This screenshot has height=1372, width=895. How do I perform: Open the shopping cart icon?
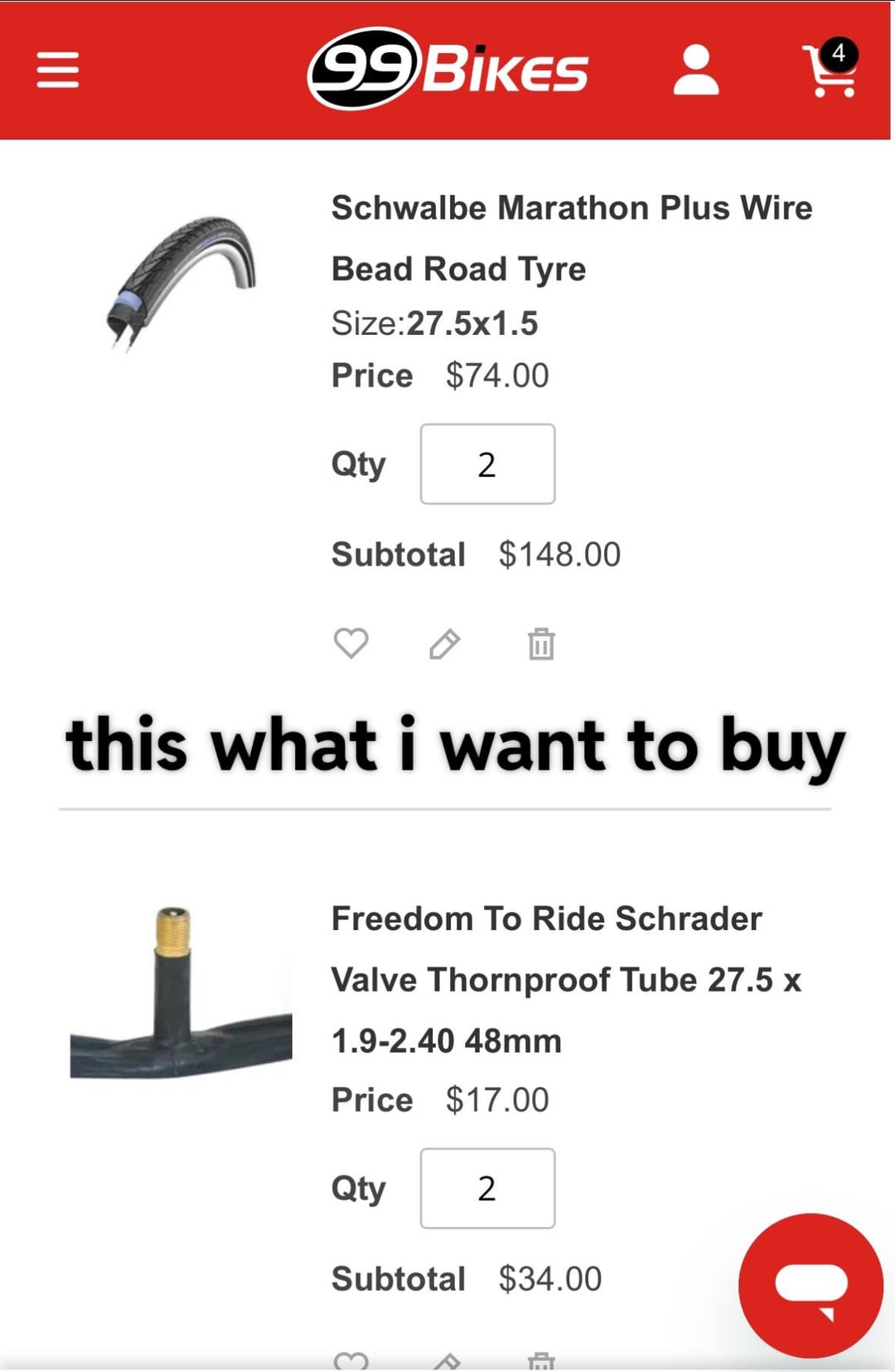click(830, 70)
